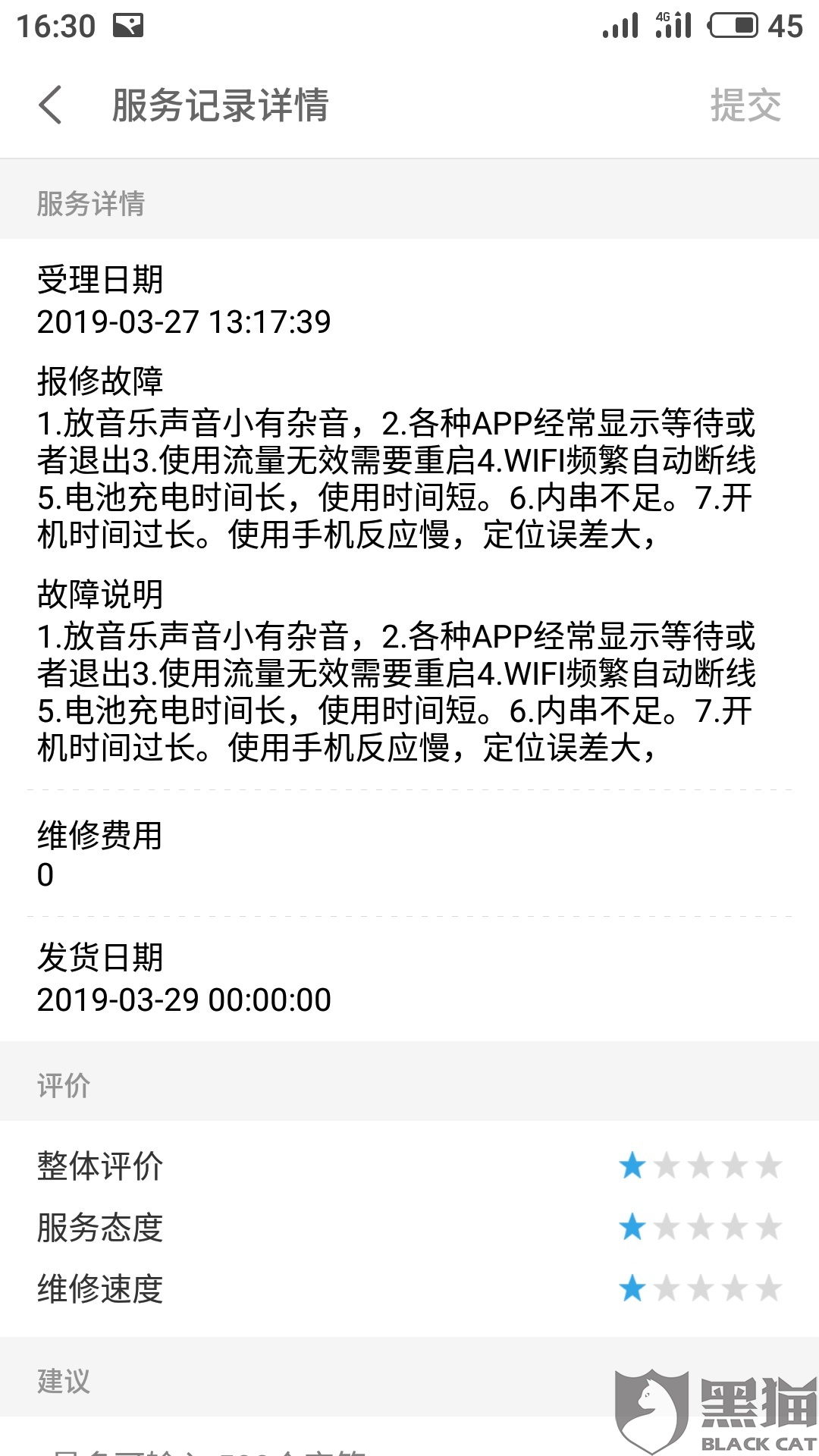Go back from 服务记录详情

(51, 105)
